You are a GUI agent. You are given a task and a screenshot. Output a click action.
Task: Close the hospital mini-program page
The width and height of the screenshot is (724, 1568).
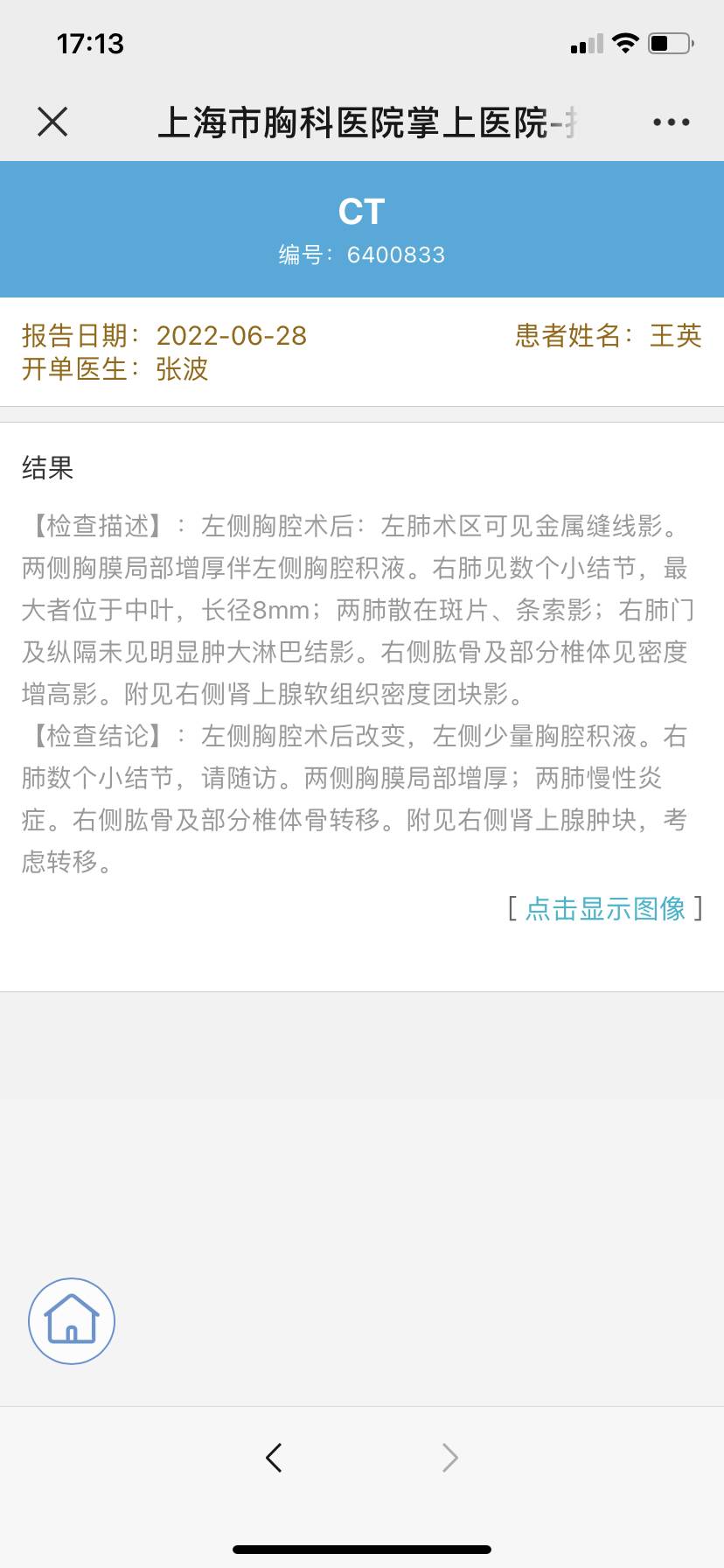tap(52, 122)
